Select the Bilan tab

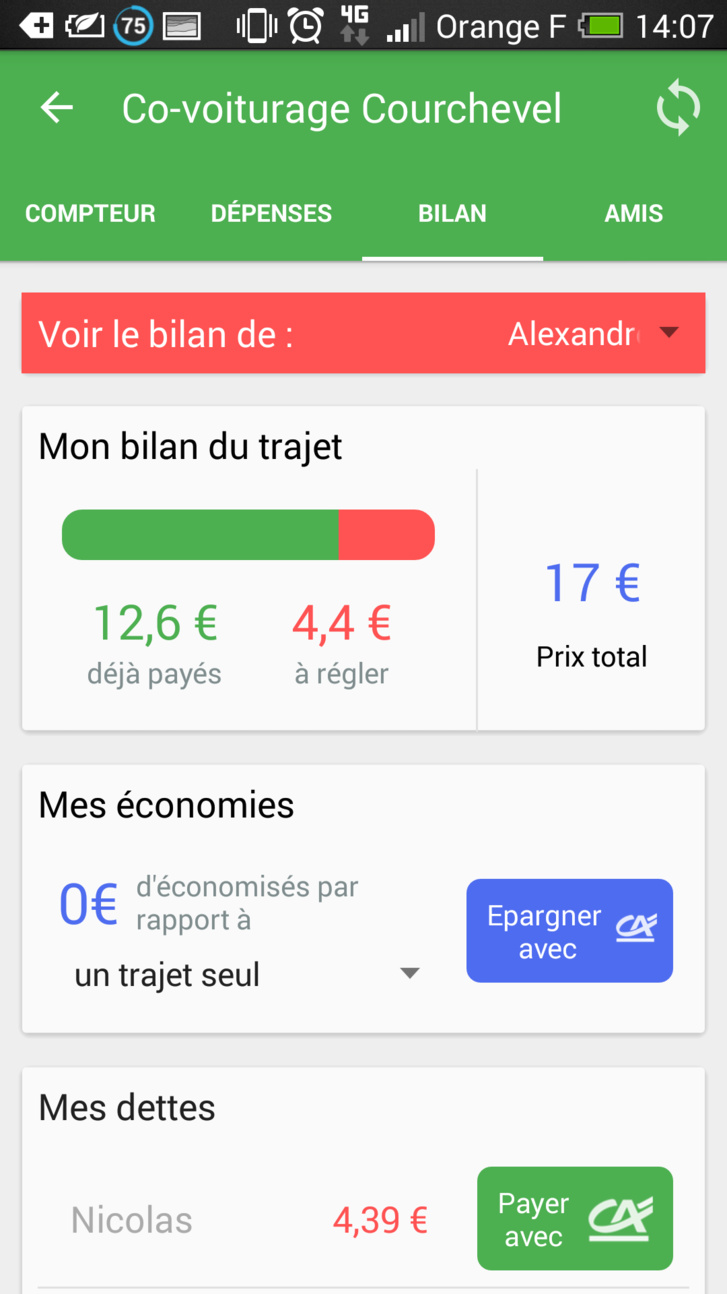(452, 213)
